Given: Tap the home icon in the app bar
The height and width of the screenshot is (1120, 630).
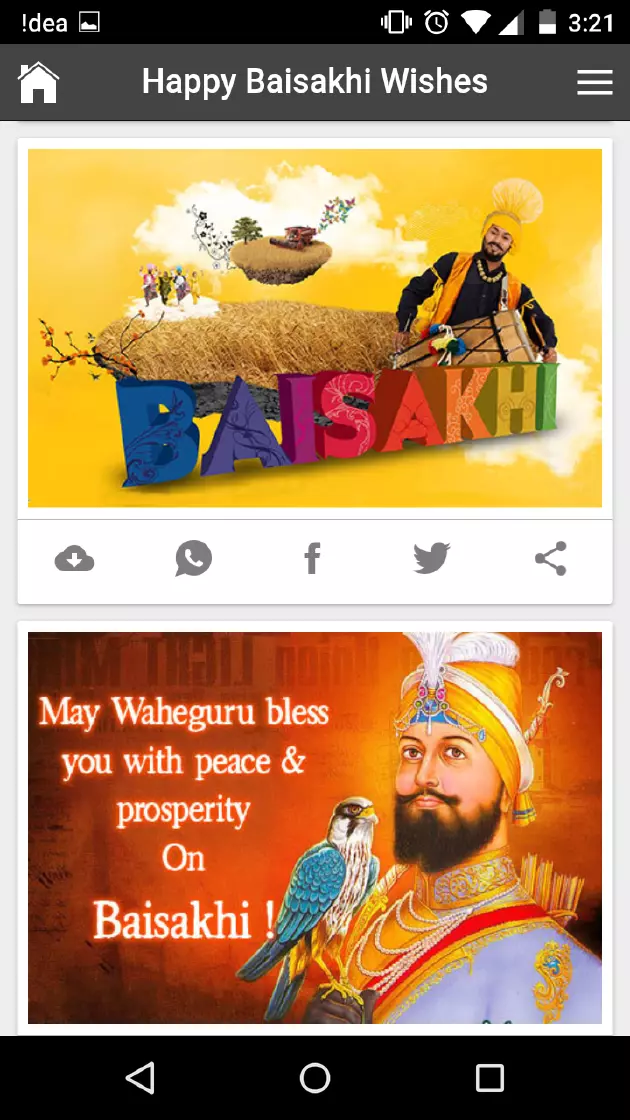Looking at the screenshot, I should coord(39,82).
